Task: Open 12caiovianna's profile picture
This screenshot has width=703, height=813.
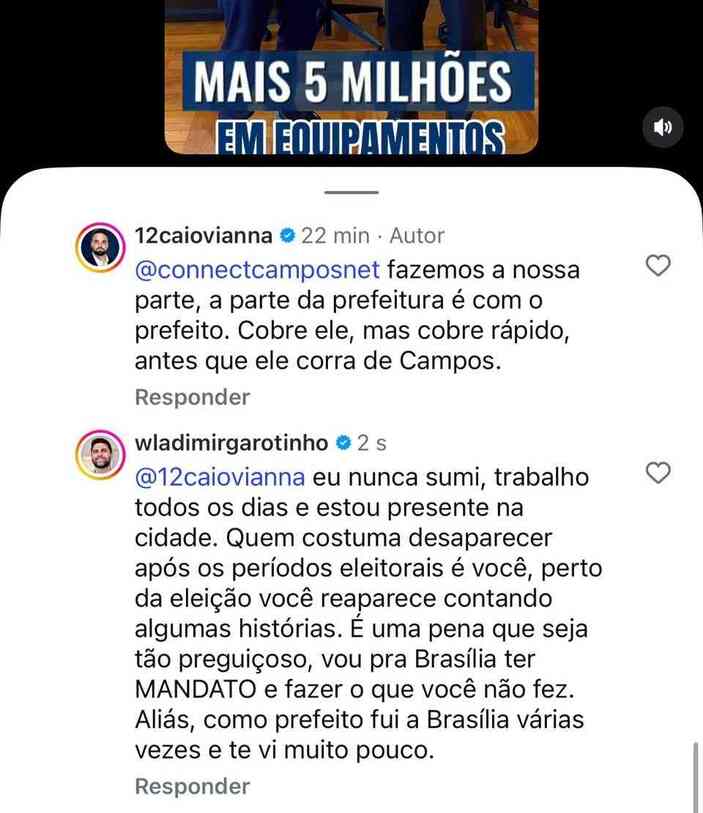Action: (x=100, y=248)
